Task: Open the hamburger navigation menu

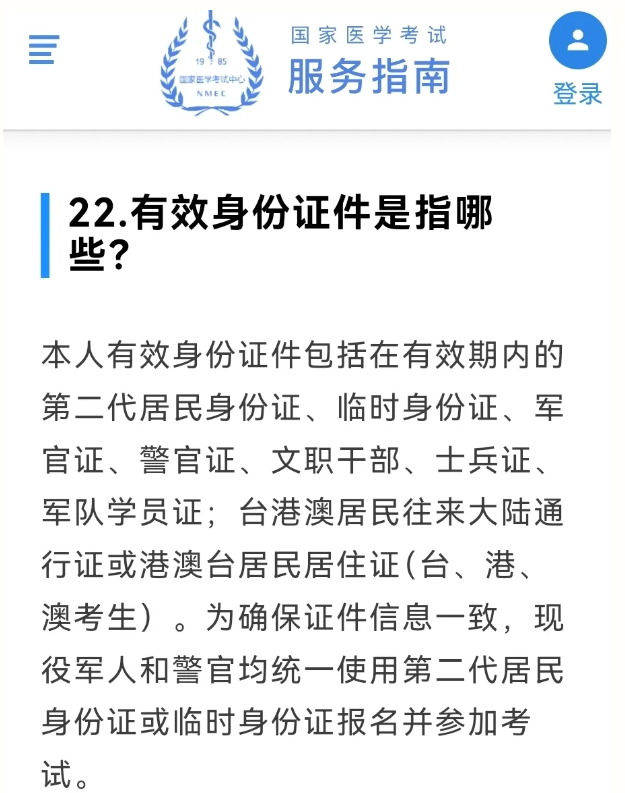Action: click(x=44, y=49)
